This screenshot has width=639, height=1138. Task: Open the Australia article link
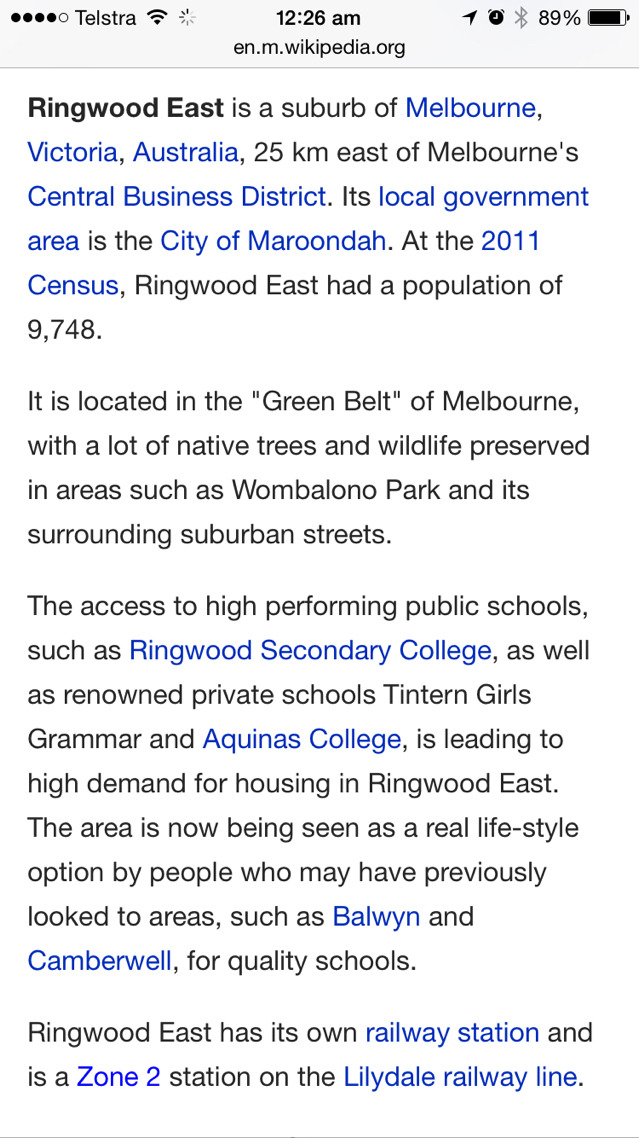185,152
